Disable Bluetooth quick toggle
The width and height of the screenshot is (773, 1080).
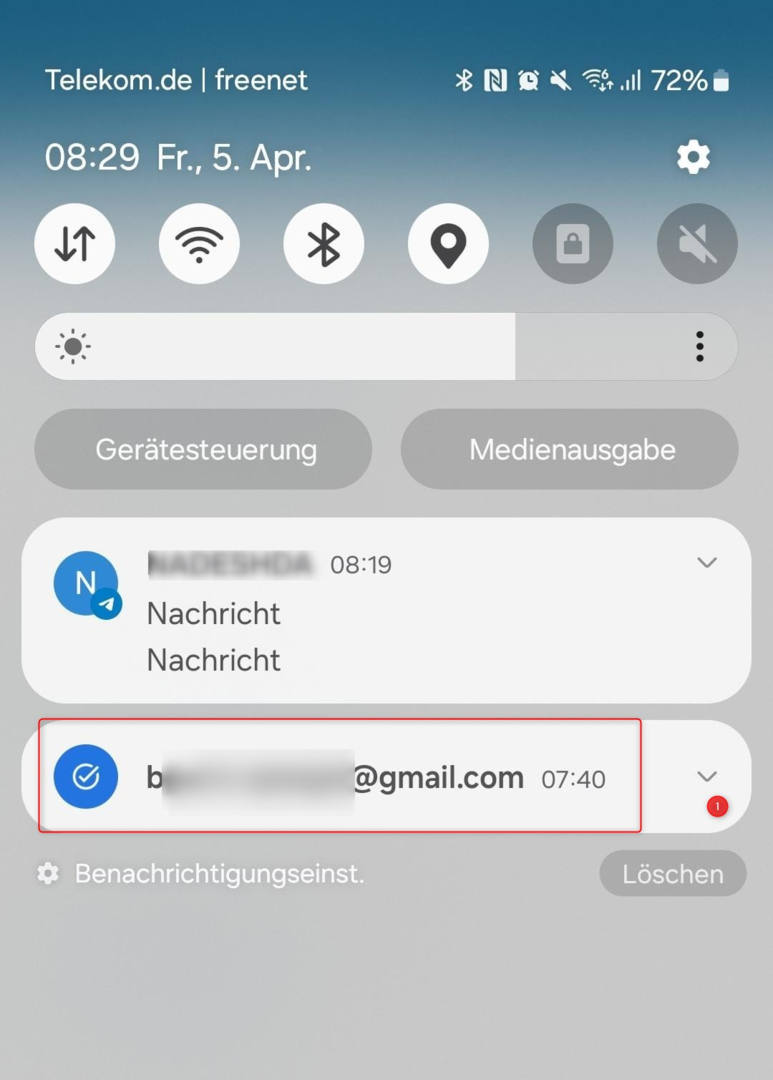(x=323, y=244)
